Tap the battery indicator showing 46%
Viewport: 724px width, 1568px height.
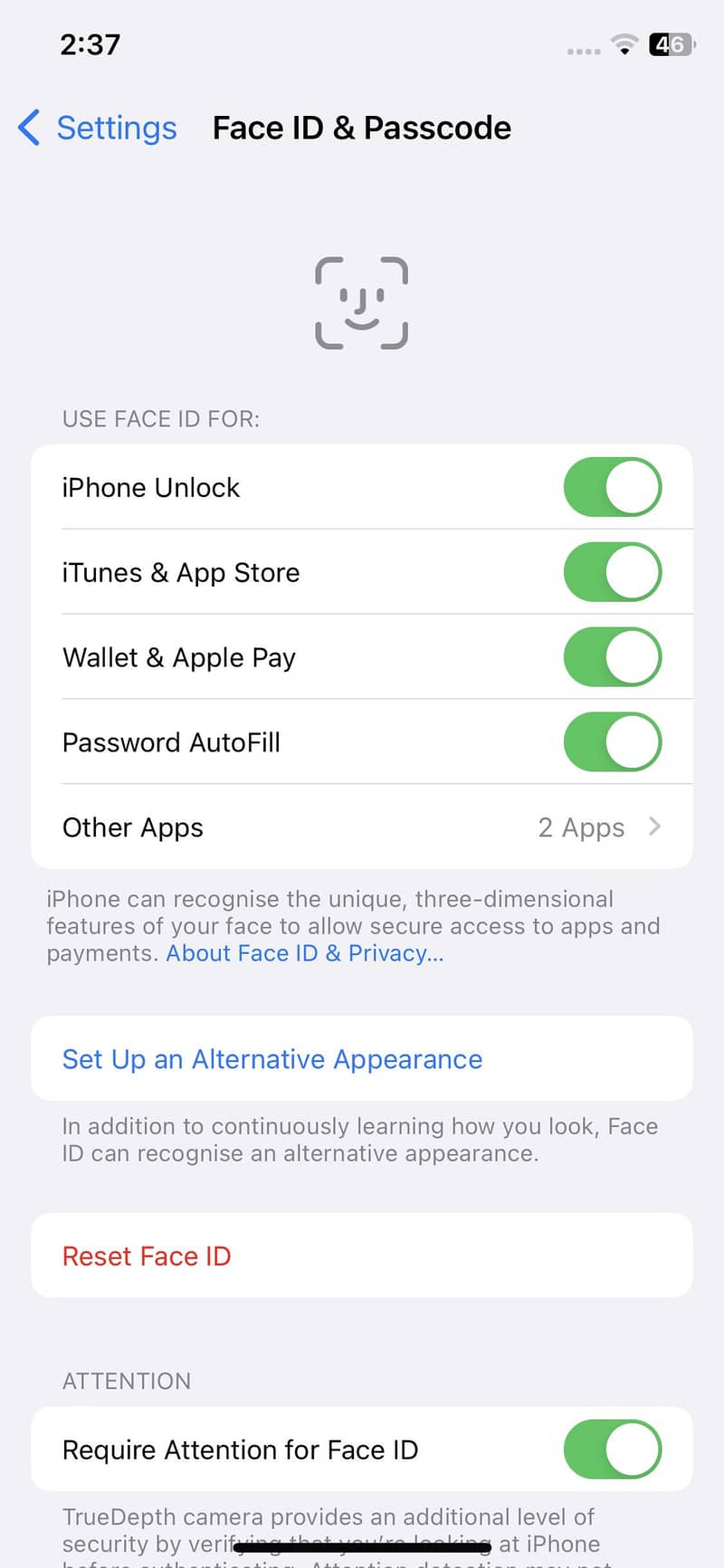point(672,45)
